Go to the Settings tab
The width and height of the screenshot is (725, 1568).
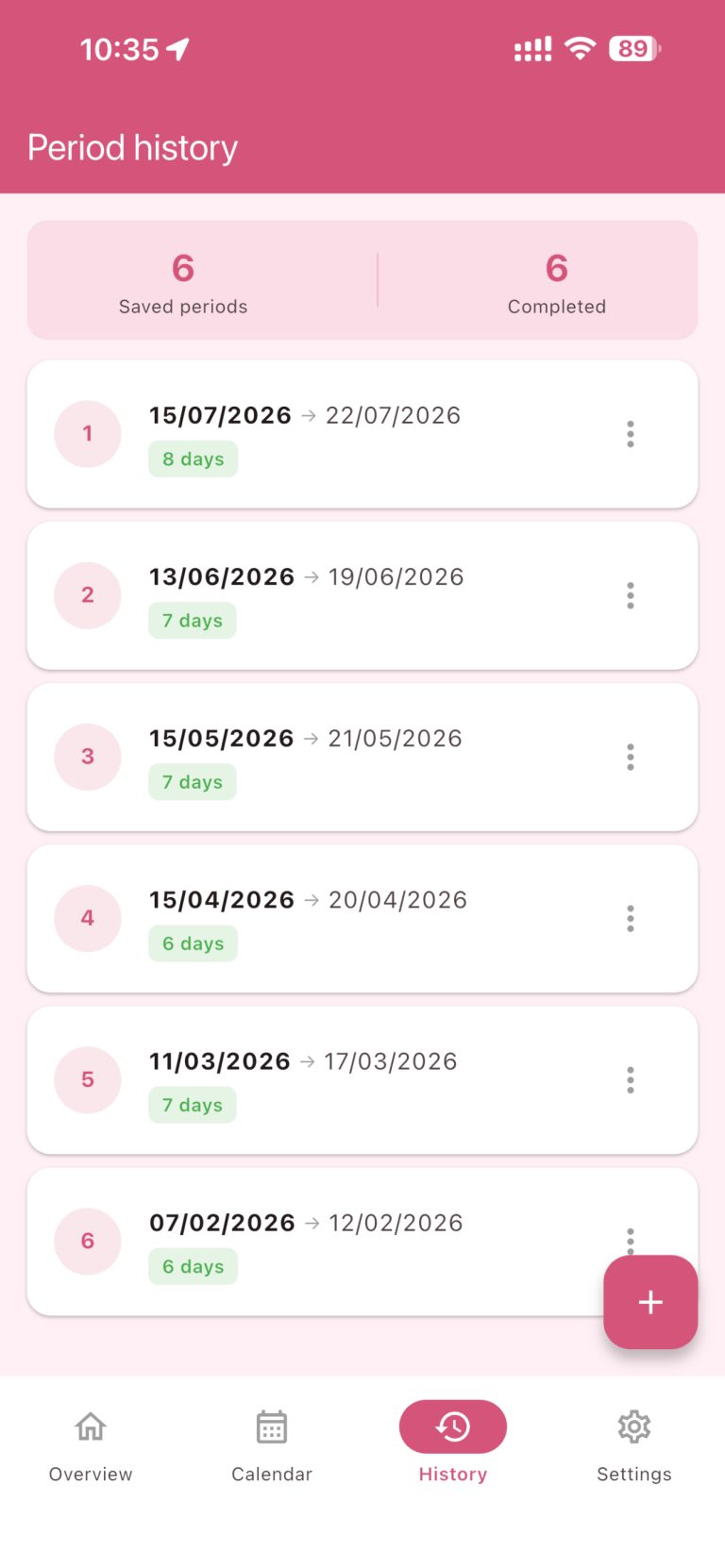(x=634, y=1445)
